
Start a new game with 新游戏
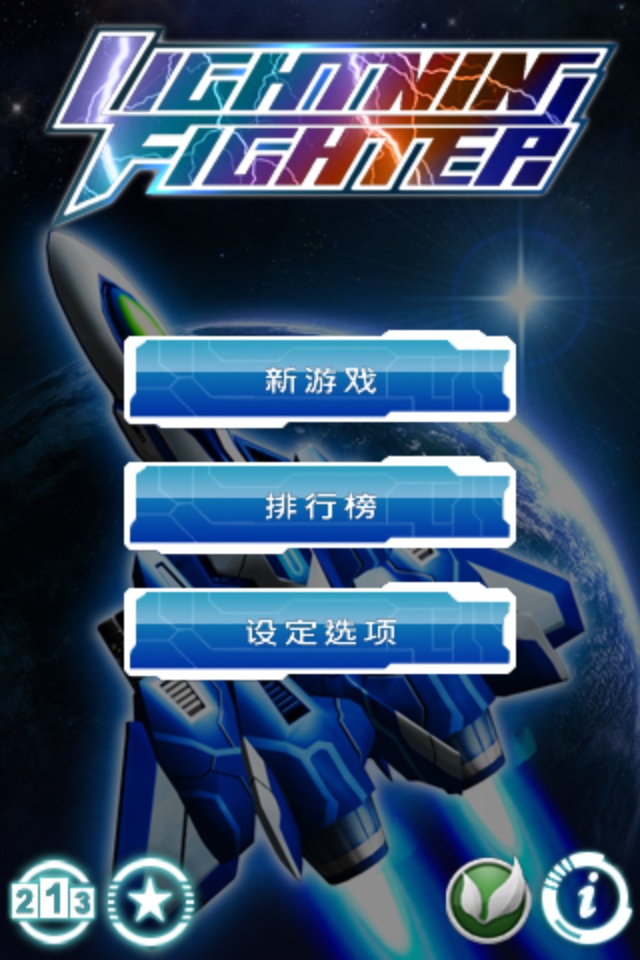click(320, 381)
